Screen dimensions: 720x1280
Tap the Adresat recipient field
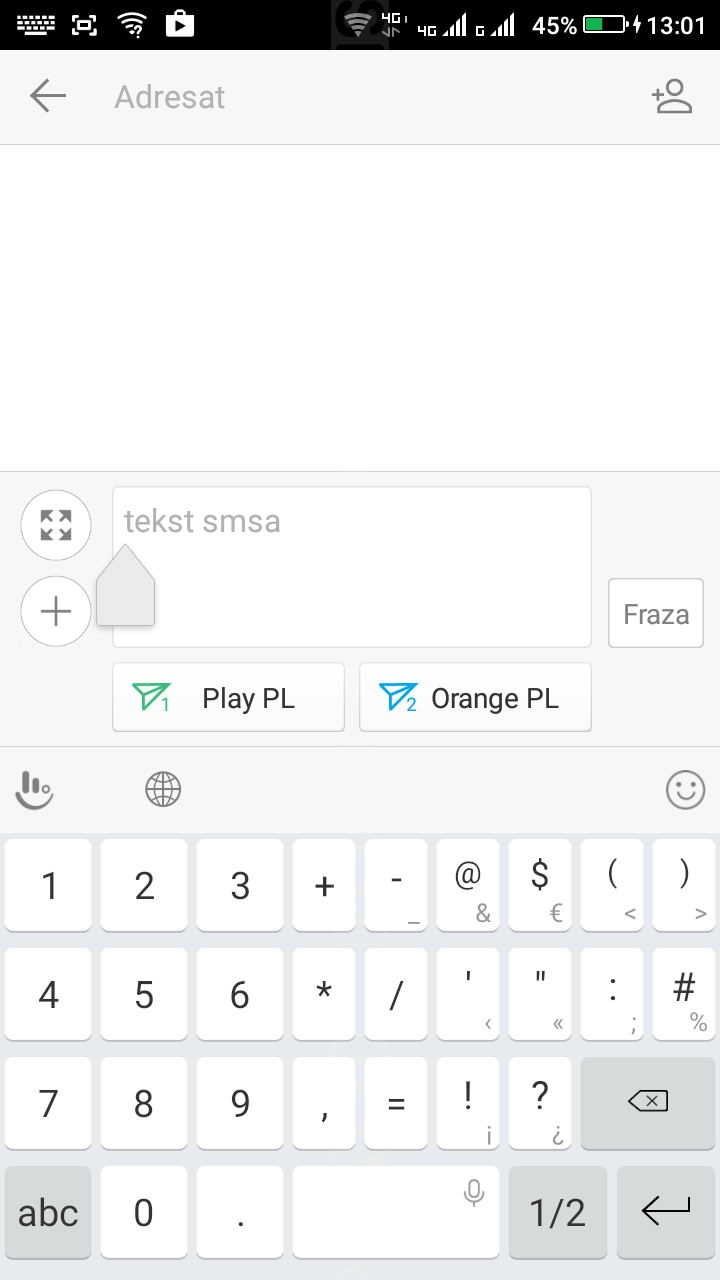pyautogui.click(x=370, y=97)
